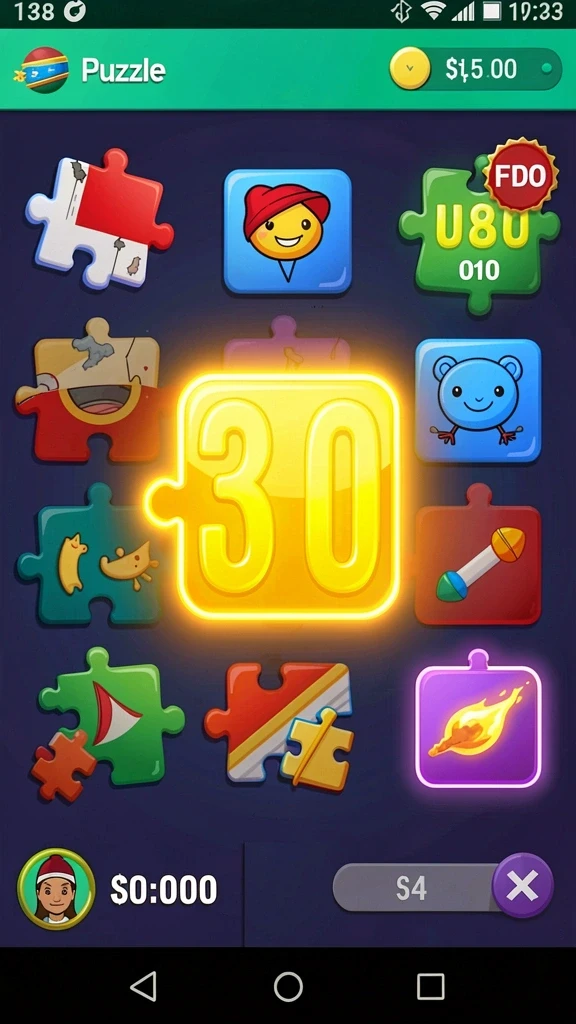Activate the purple fireball power-up tile
This screenshot has height=1024, width=576.
(478, 720)
